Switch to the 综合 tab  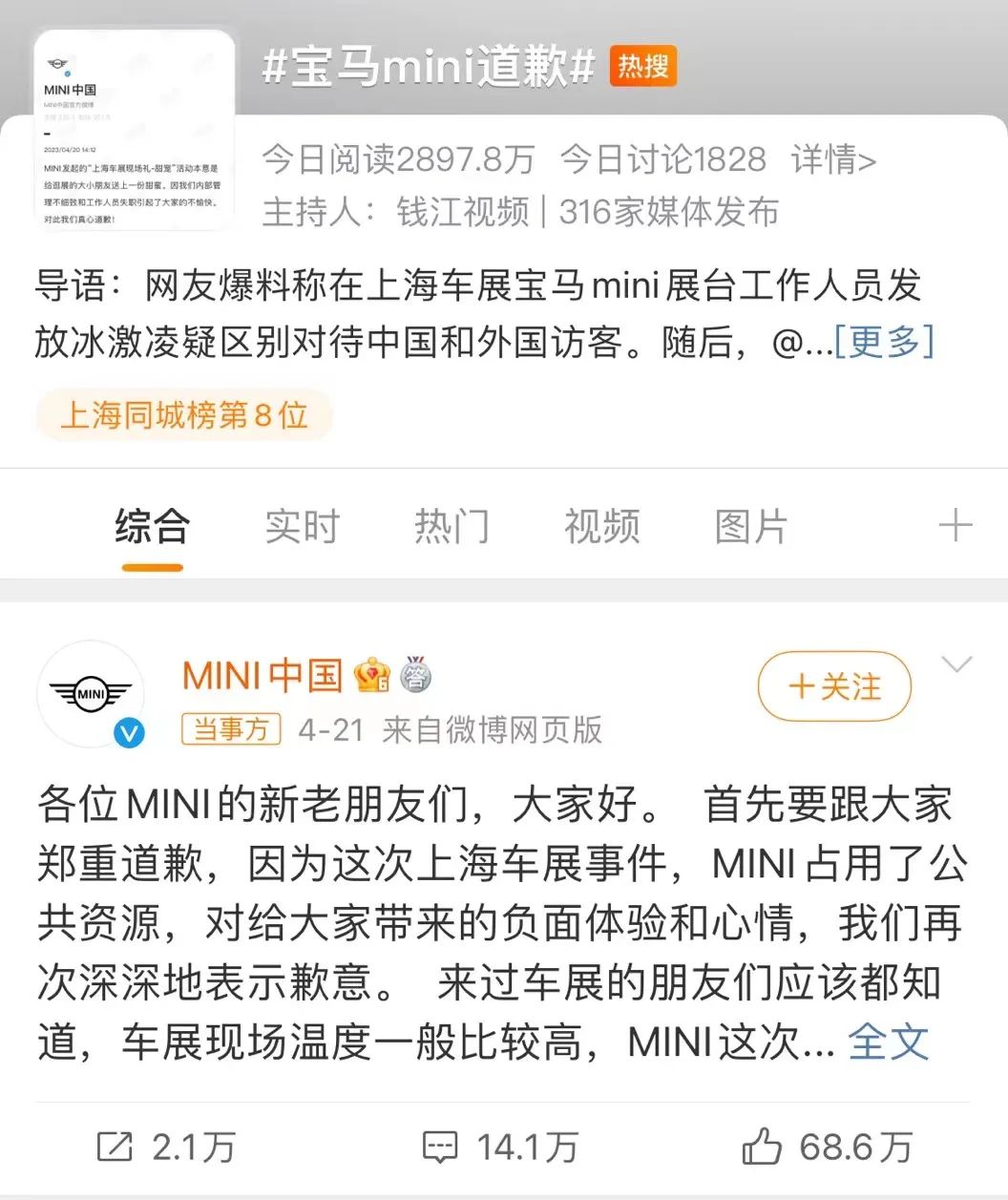[153, 527]
